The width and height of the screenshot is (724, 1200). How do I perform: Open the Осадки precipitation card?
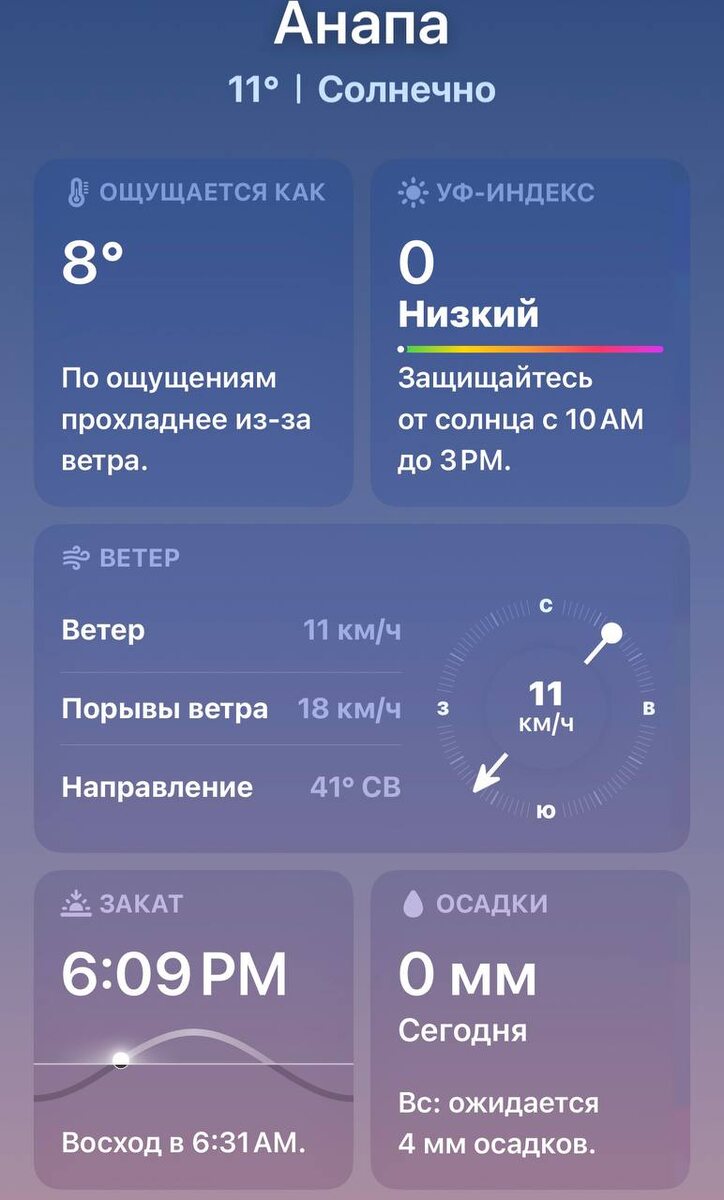[530, 1028]
